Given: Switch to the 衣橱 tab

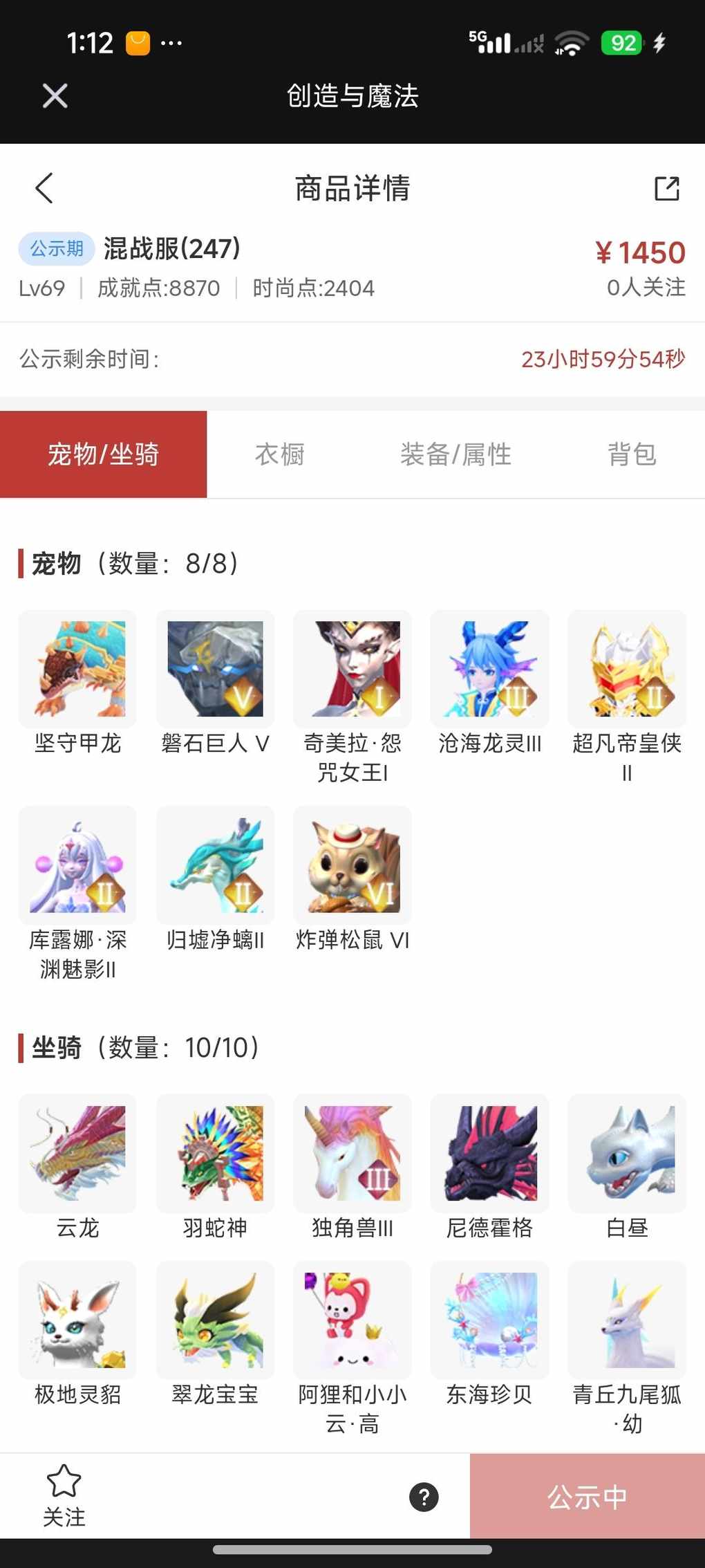Looking at the screenshot, I should point(279,454).
